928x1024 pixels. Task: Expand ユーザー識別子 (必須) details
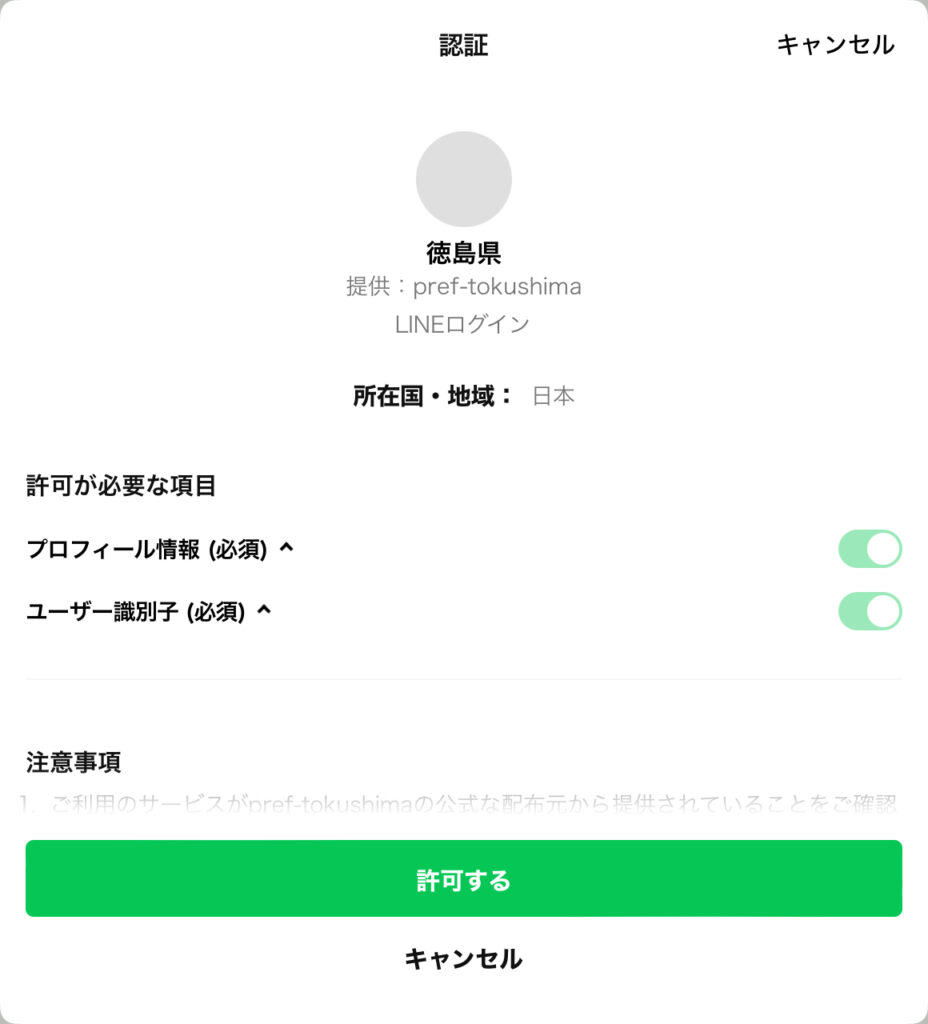(x=148, y=611)
